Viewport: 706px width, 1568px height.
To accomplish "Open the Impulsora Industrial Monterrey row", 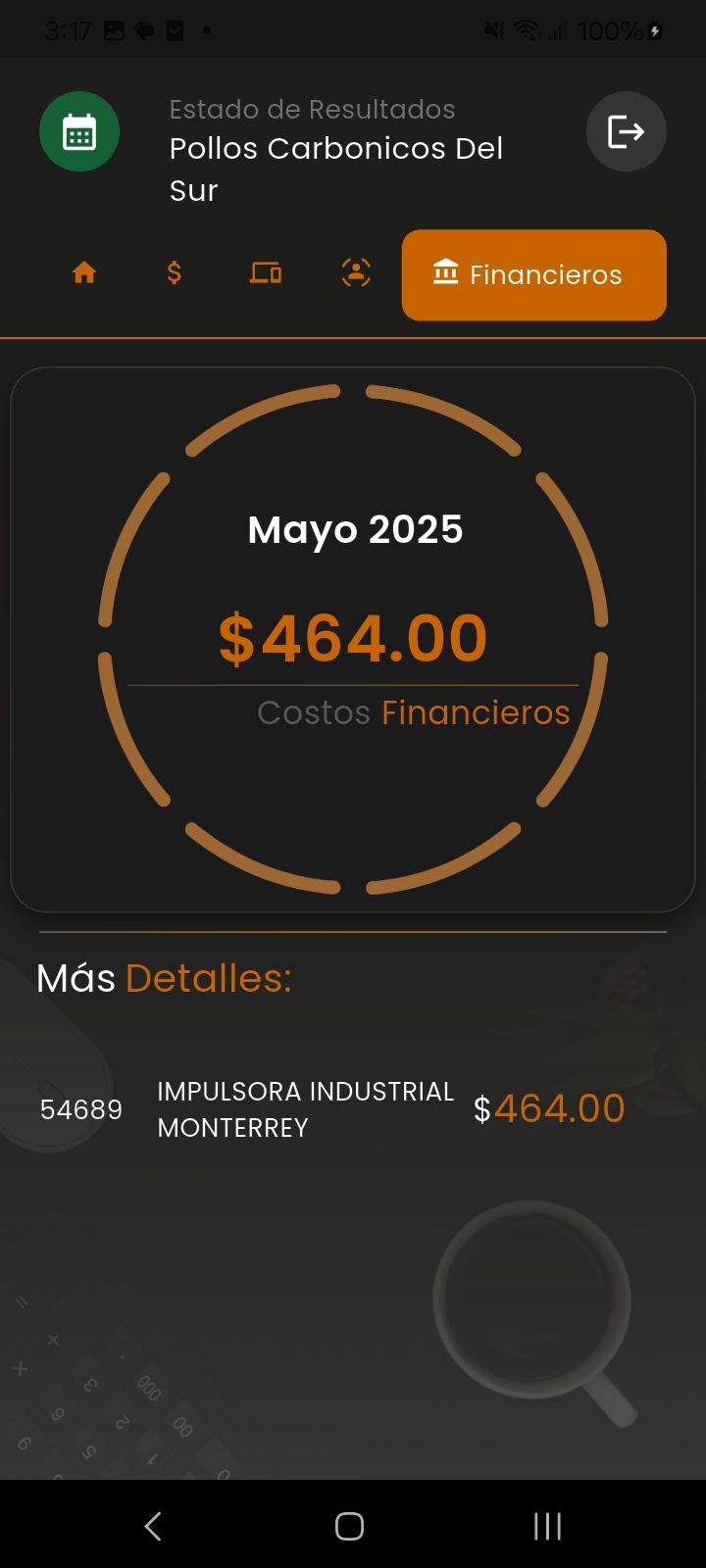I will coord(333,1109).
